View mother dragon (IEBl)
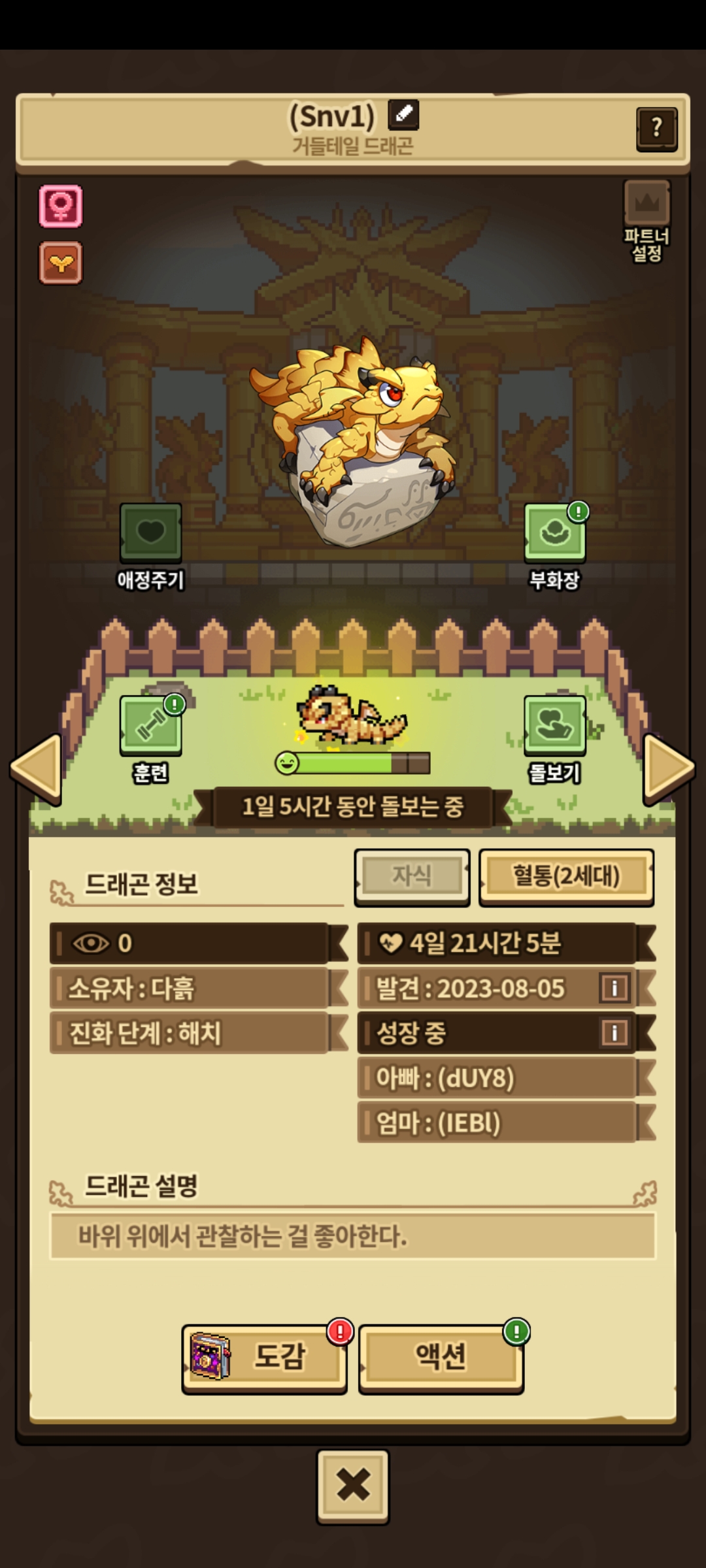This screenshot has height=1568, width=706. [497, 1123]
